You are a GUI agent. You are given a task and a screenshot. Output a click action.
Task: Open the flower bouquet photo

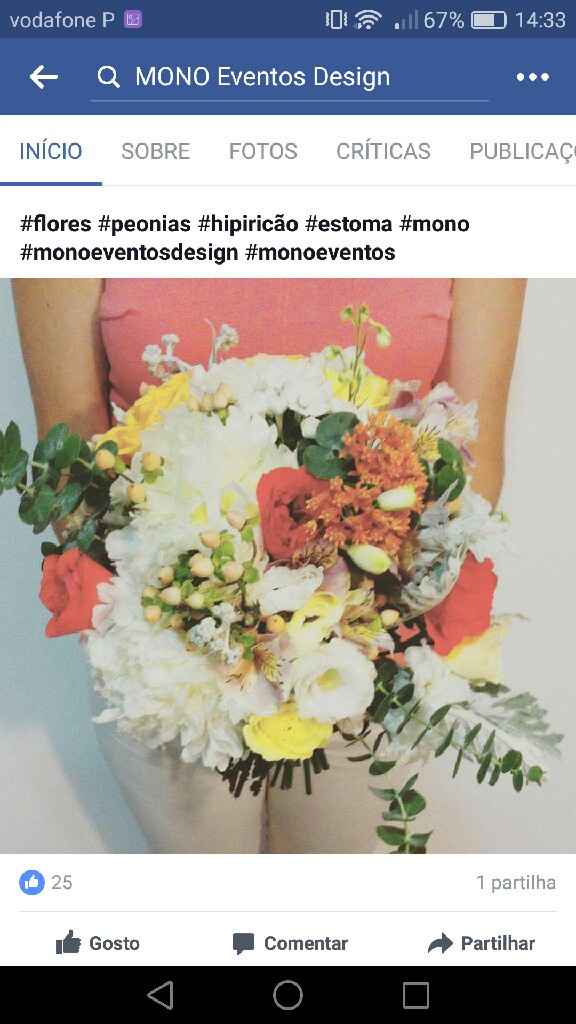pos(288,566)
